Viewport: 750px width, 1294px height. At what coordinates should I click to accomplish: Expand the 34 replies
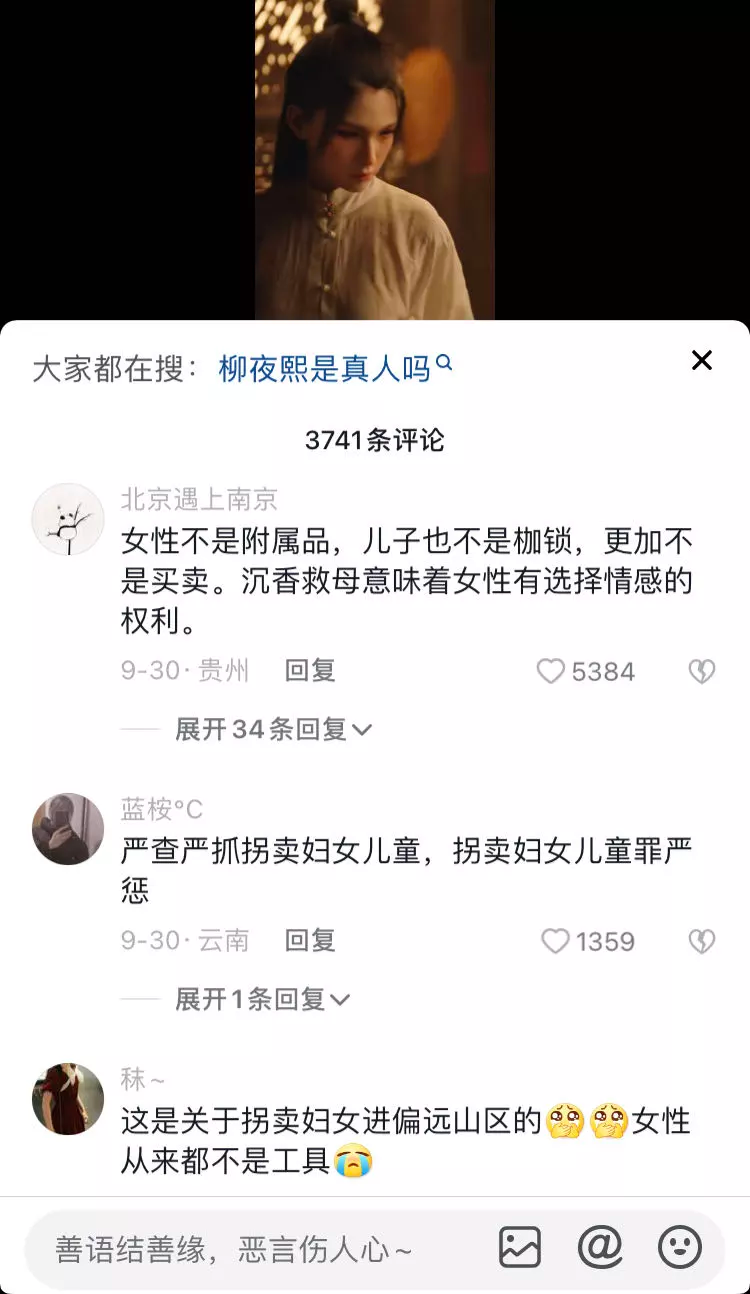click(x=272, y=730)
